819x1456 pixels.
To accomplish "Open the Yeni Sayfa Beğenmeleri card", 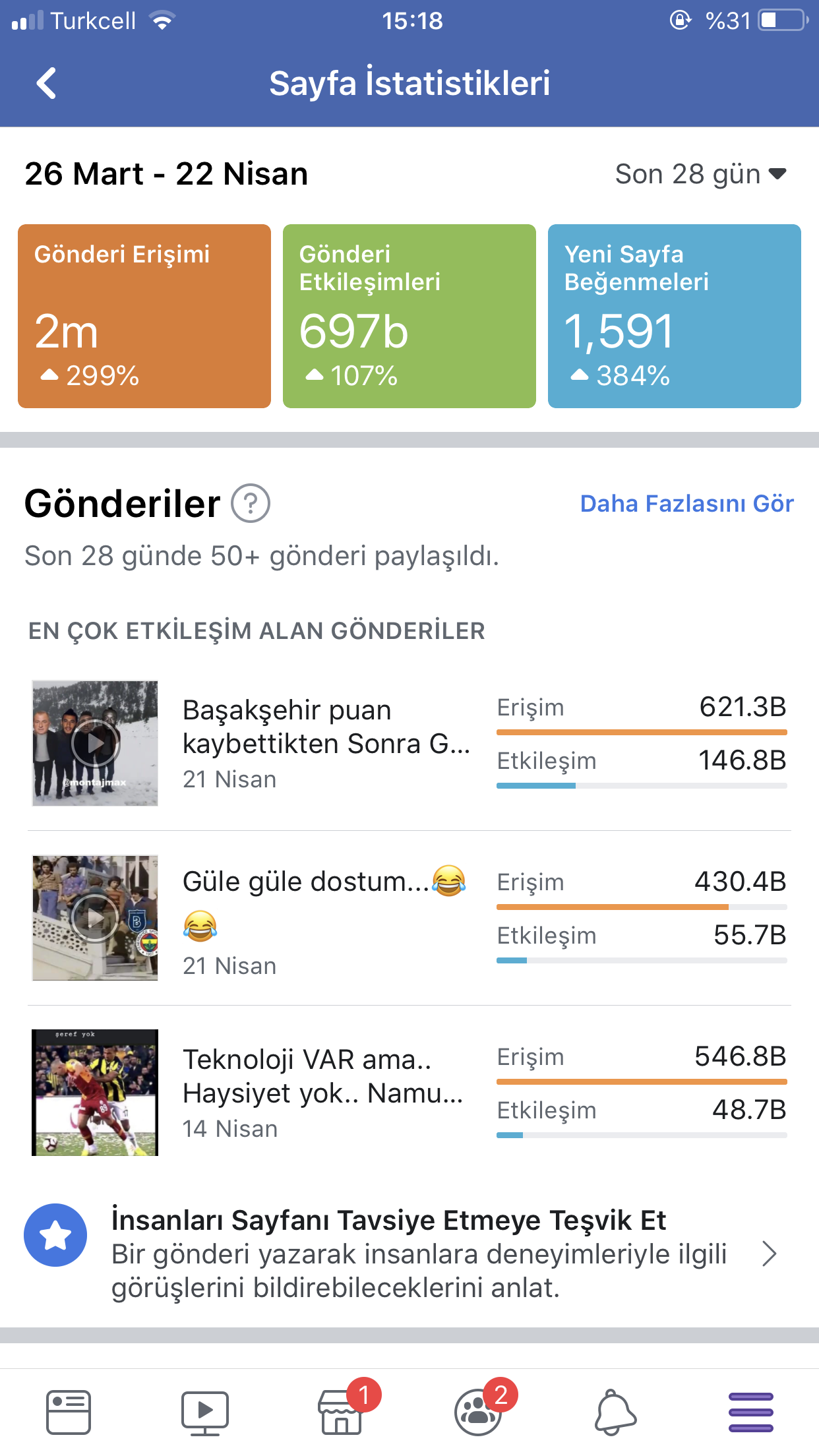I will 675,316.
